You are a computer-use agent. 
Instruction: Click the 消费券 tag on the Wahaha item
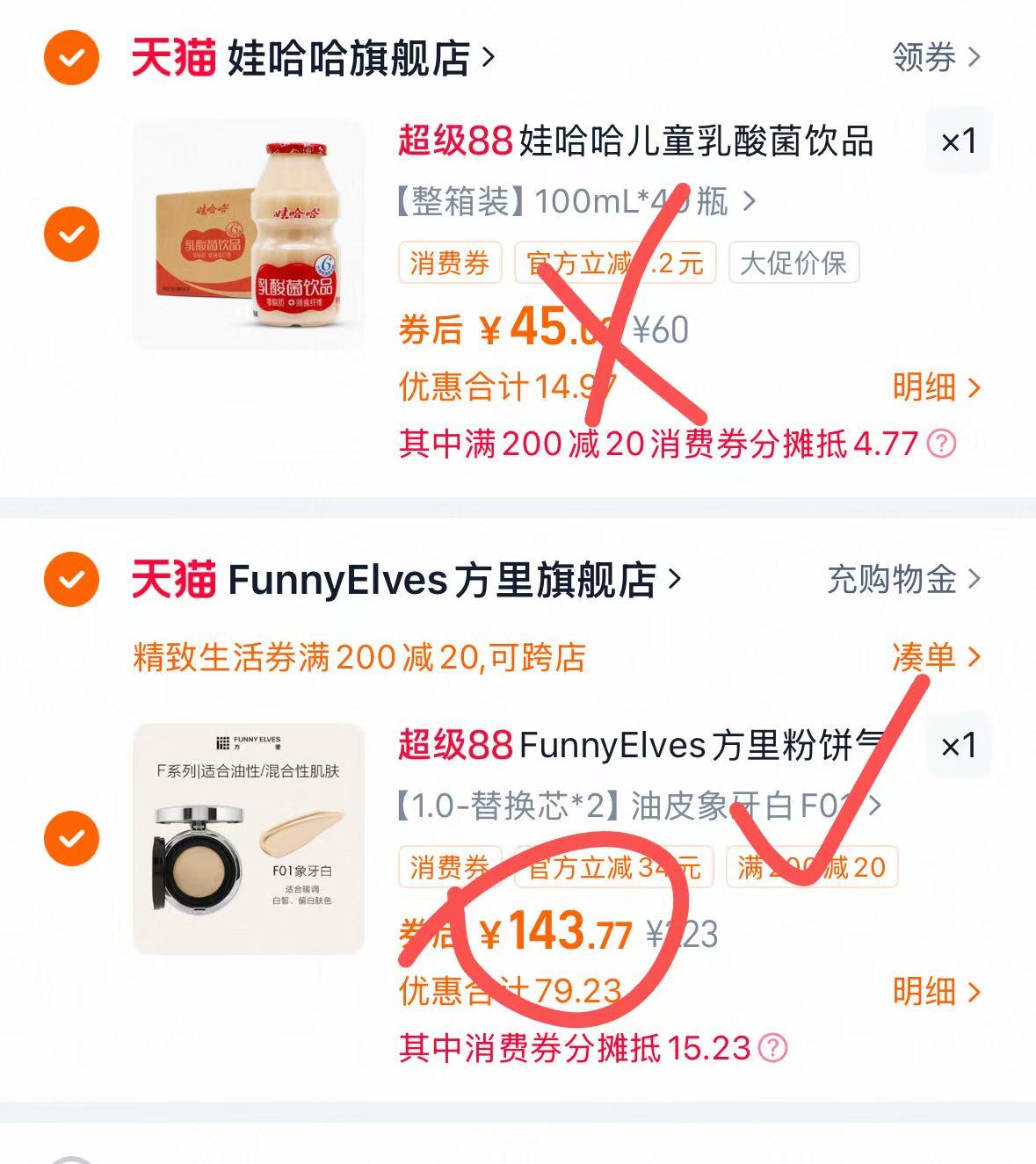(x=449, y=262)
